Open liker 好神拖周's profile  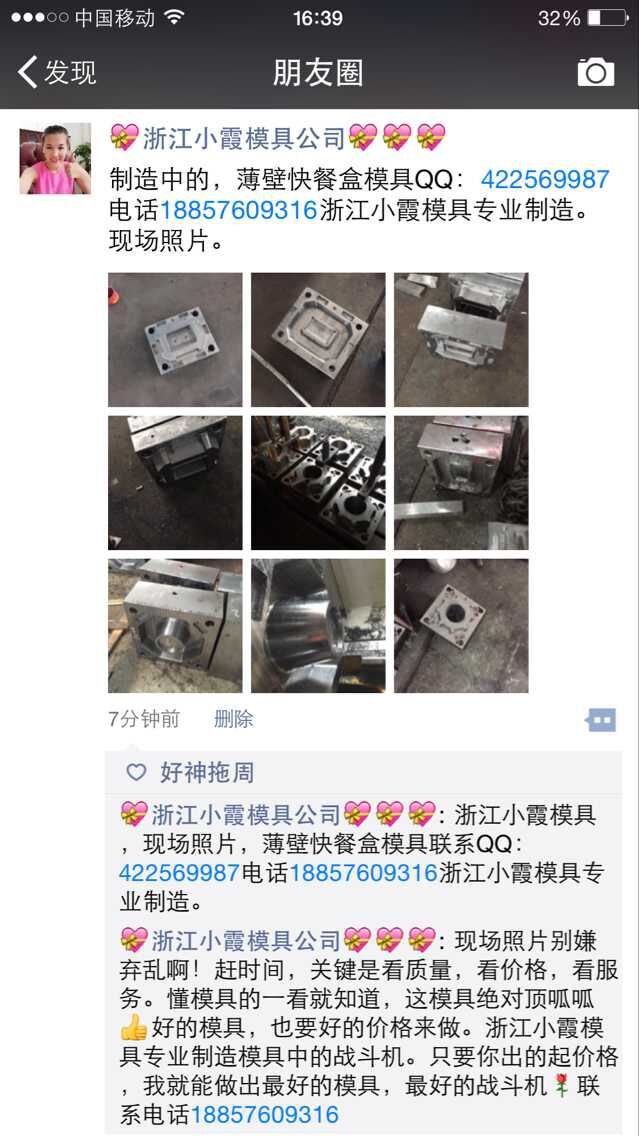coord(207,772)
